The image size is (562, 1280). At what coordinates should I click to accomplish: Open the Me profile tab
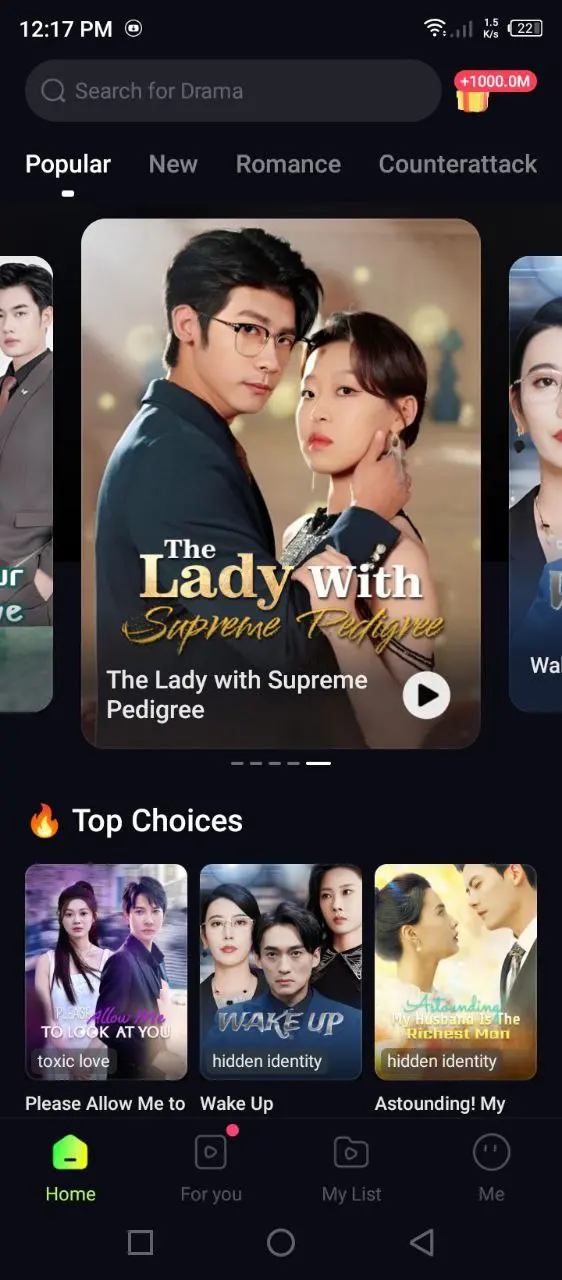pos(492,1168)
